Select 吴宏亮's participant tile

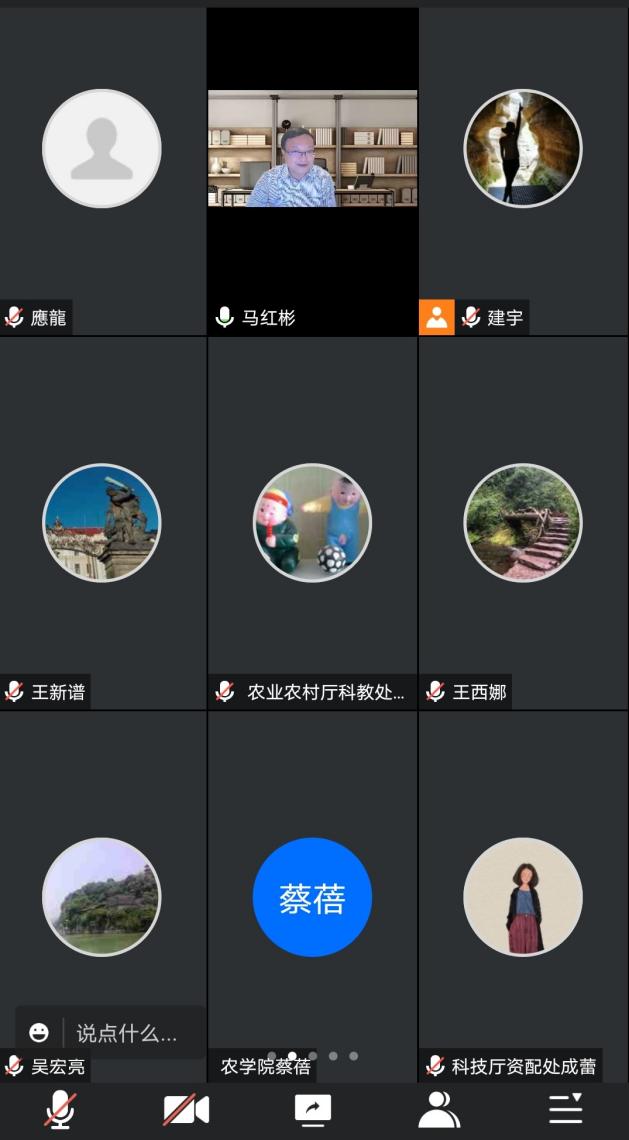[102, 897]
